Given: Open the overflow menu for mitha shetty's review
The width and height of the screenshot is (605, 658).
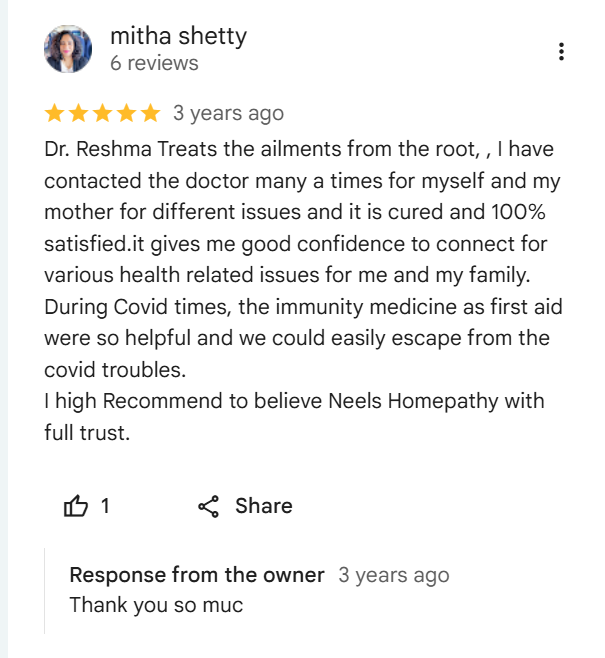Looking at the screenshot, I should (562, 51).
